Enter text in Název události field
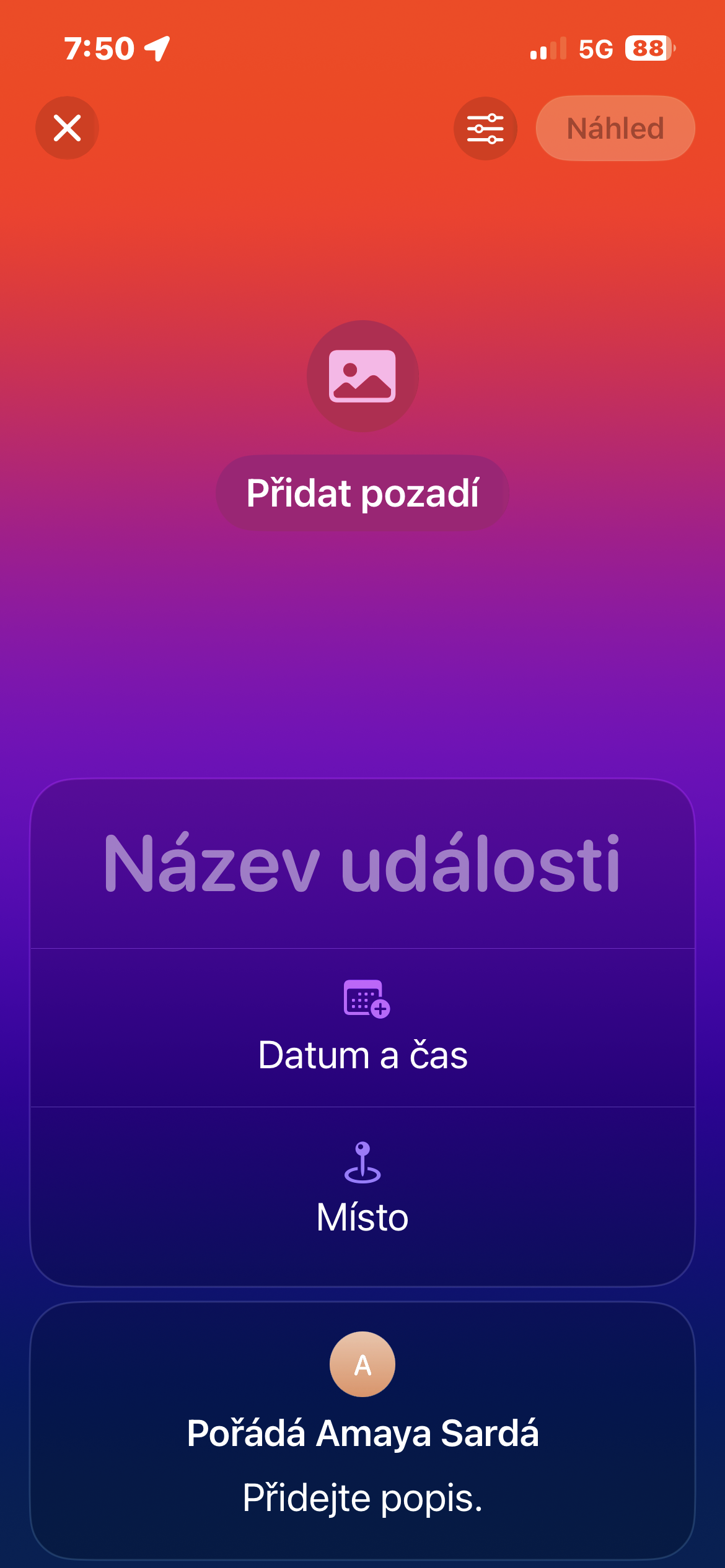This screenshot has height=1568, width=725. coord(362,863)
